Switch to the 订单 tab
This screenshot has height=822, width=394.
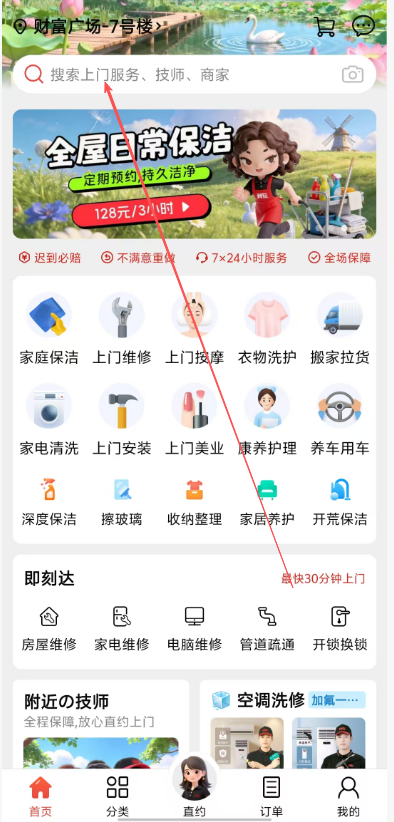click(271, 796)
